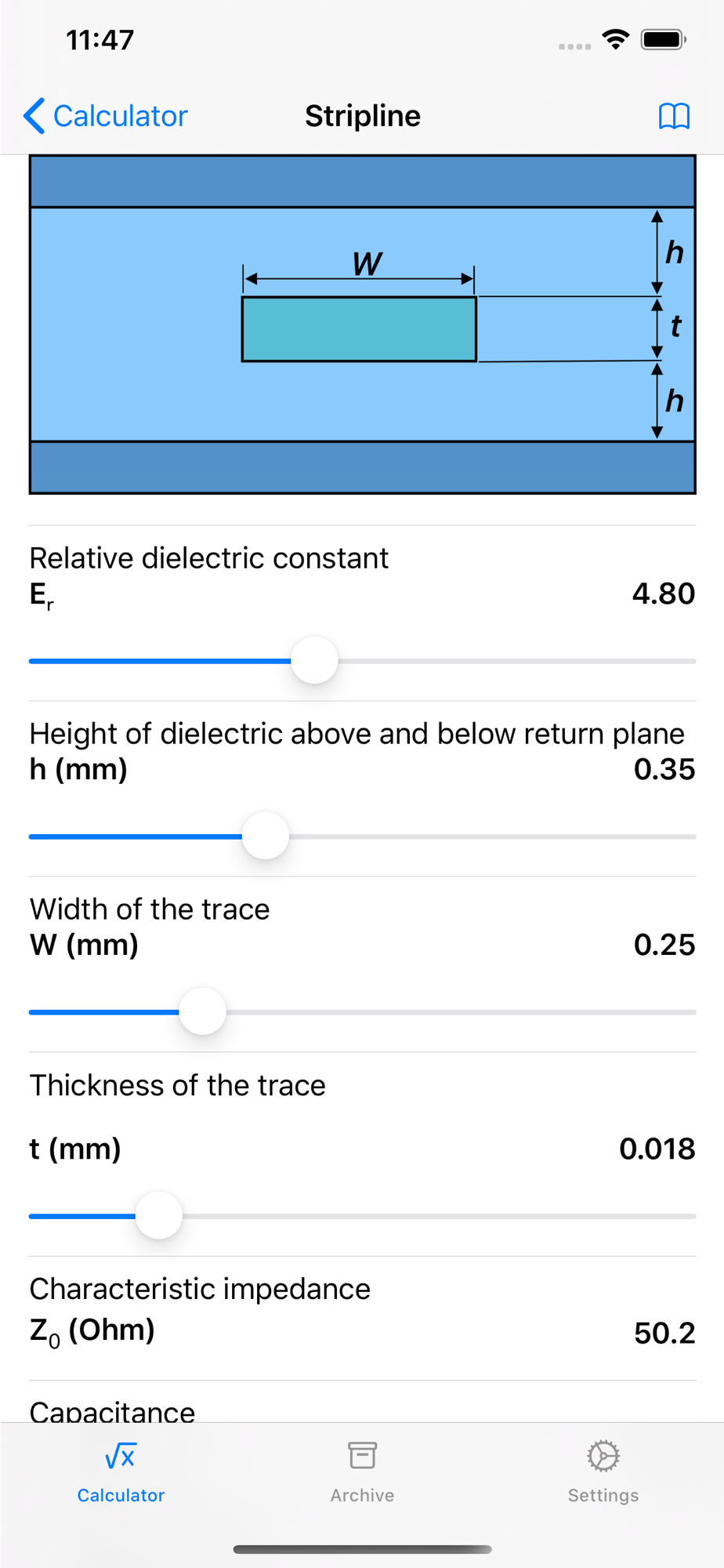This screenshot has height=1568, width=724.
Task: Go back to Calculator list
Action: pyautogui.click(x=106, y=116)
